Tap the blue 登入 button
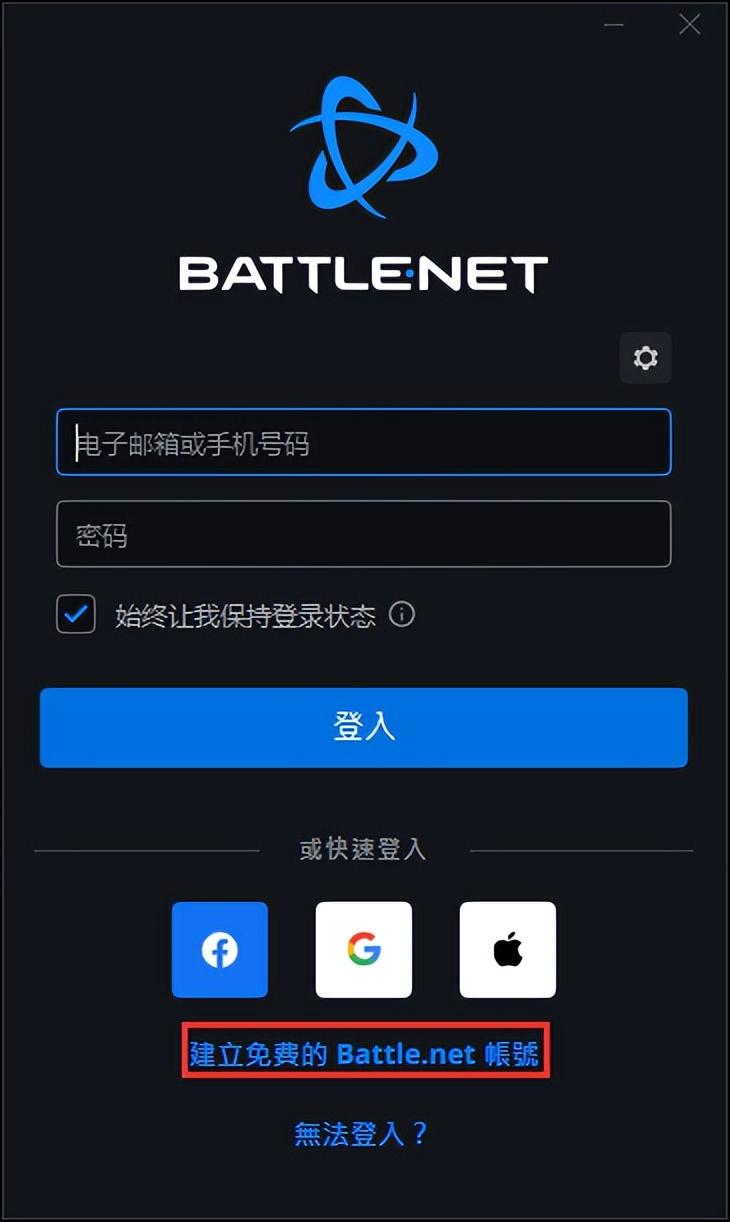The height and width of the screenshot is (1222, 730). tap(363, 727)
